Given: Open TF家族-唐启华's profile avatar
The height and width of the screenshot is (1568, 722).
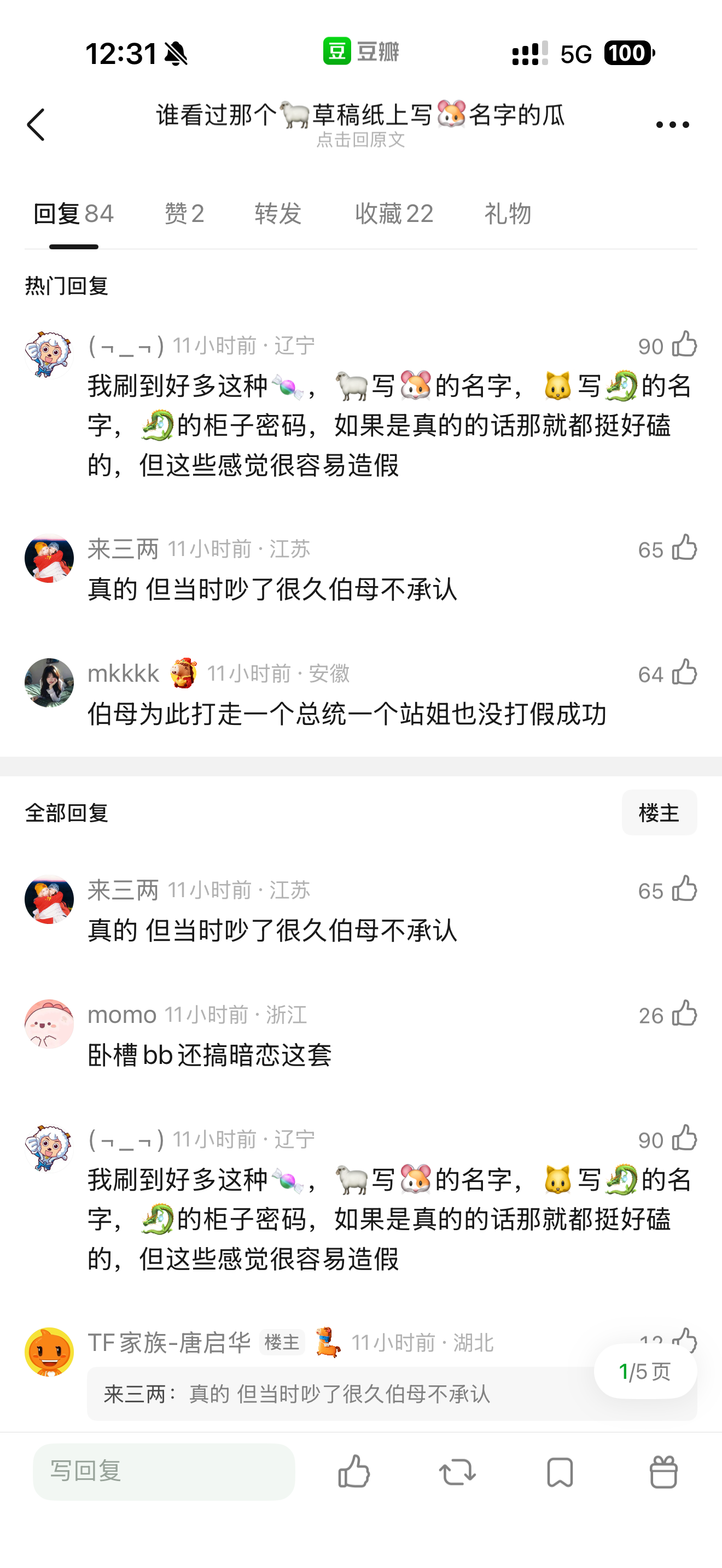Looking at the screenshot, I should pyautogui.click(x=49, y=1352).
